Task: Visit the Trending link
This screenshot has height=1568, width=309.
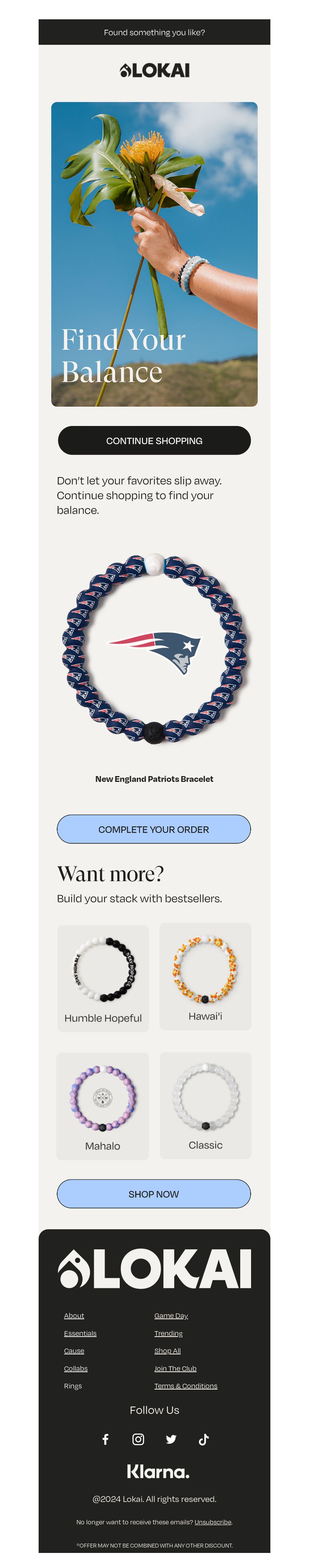Action: point(168,1333)
